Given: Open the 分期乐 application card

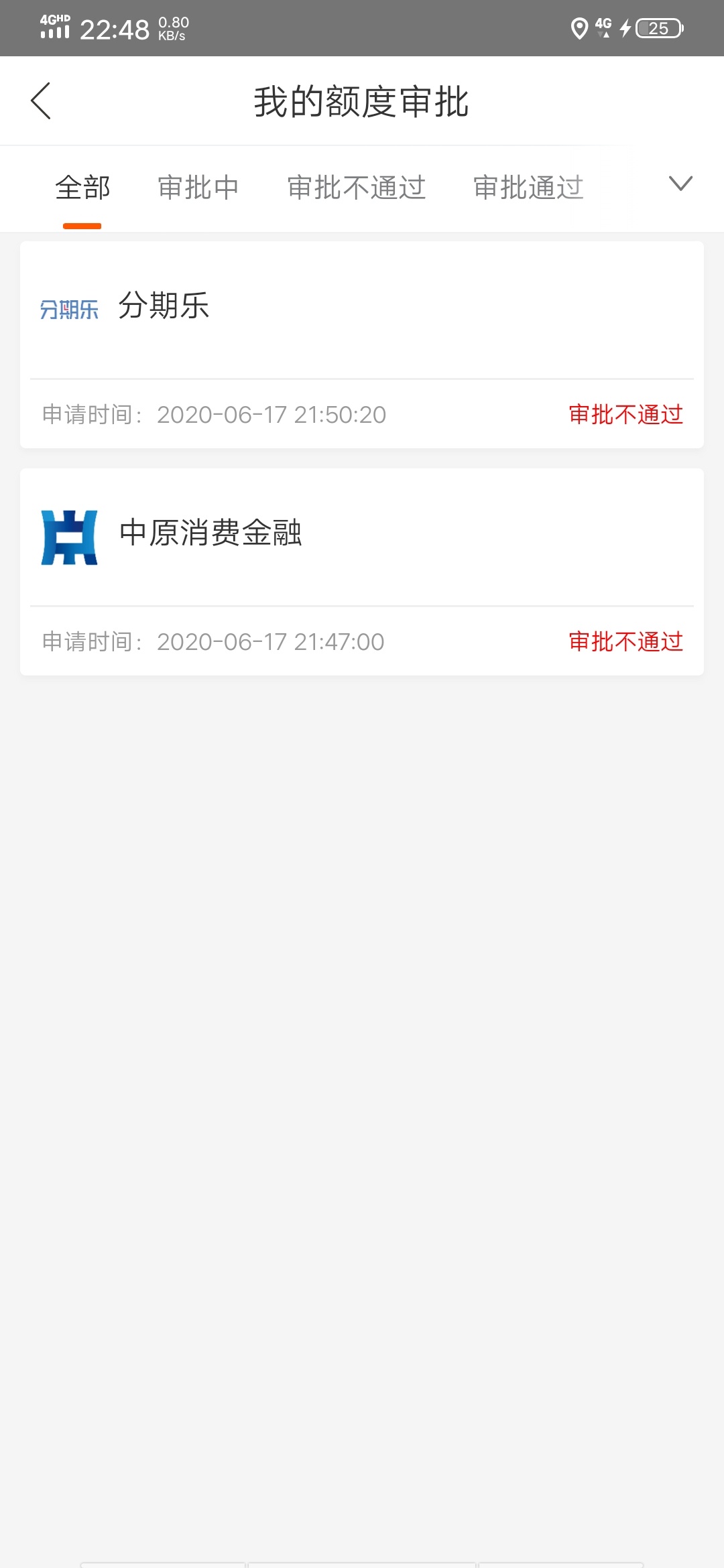Looking at the screenshot, I should 362,344.
